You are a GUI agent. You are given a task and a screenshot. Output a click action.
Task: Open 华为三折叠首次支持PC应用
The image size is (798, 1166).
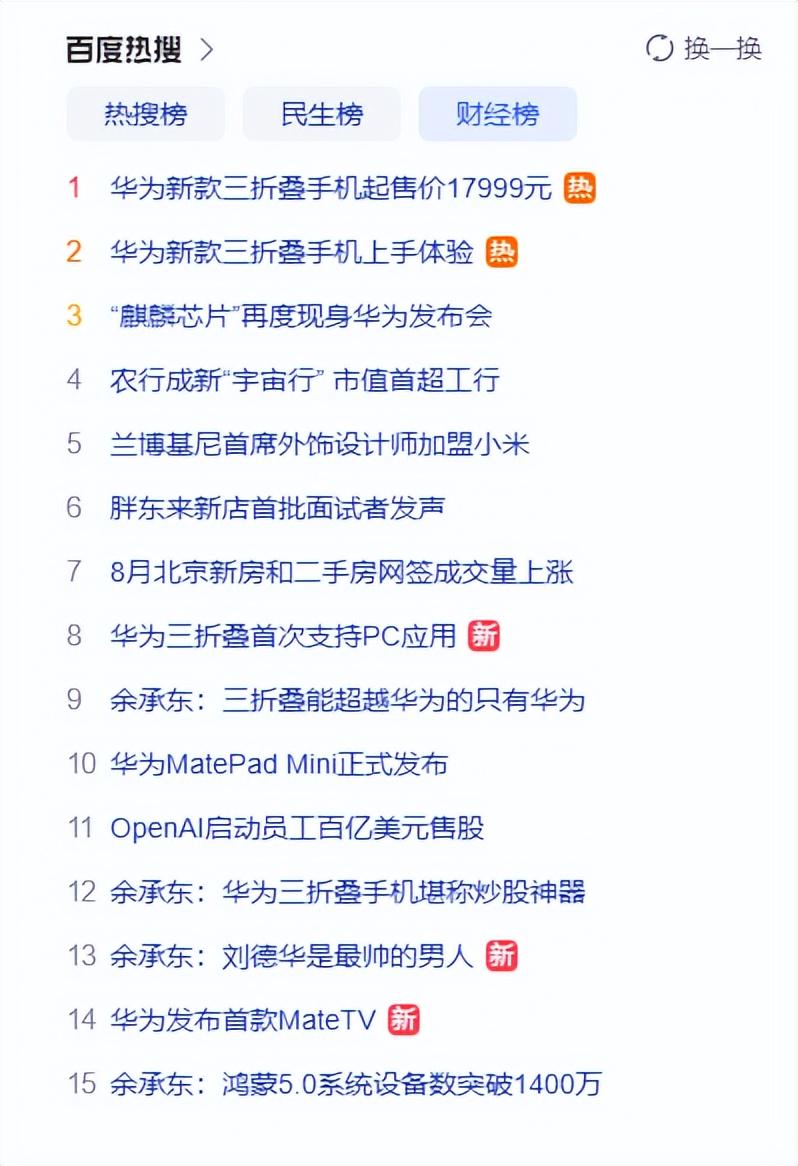[x=283, y=635]
